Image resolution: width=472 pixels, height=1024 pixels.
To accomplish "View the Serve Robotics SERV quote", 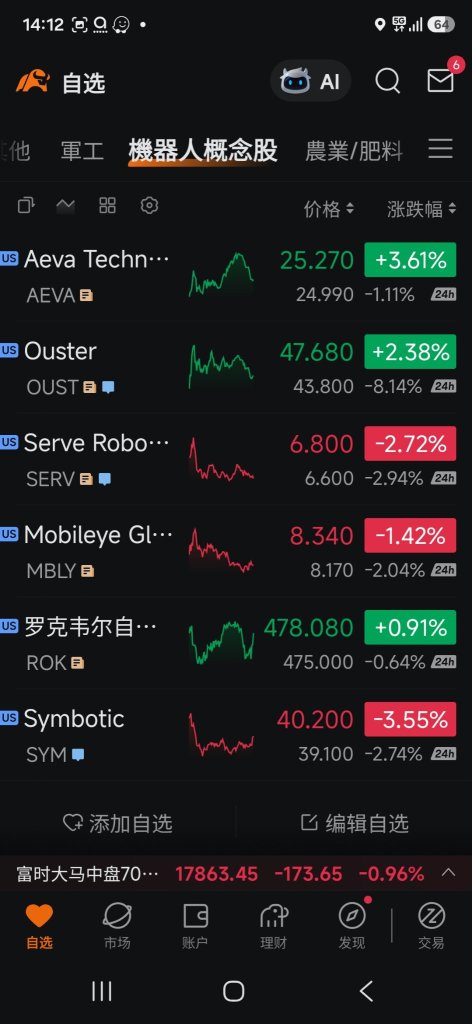I will [236, 460].
